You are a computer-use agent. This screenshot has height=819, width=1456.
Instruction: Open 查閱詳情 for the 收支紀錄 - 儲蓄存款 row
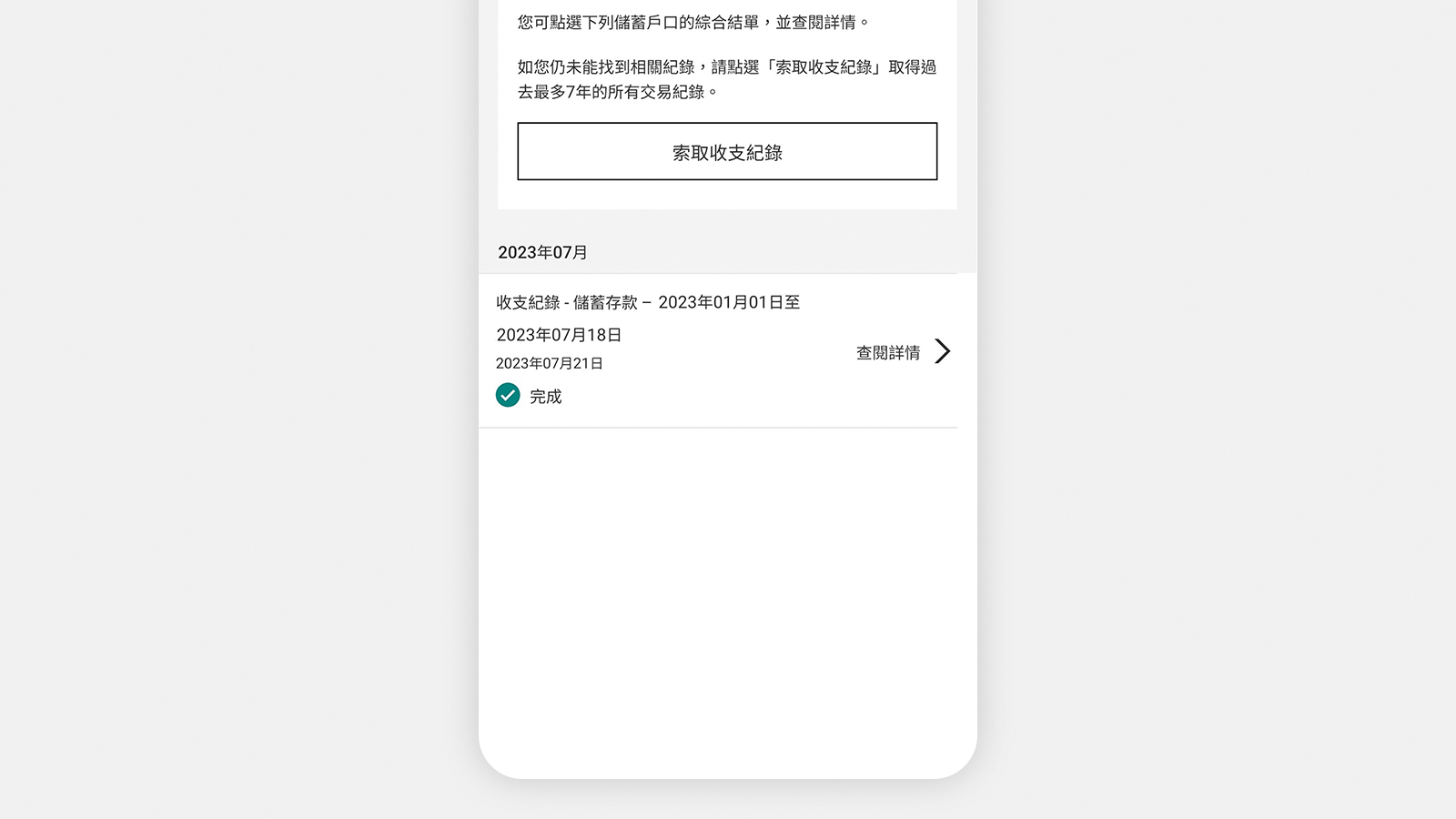[902, 352]
